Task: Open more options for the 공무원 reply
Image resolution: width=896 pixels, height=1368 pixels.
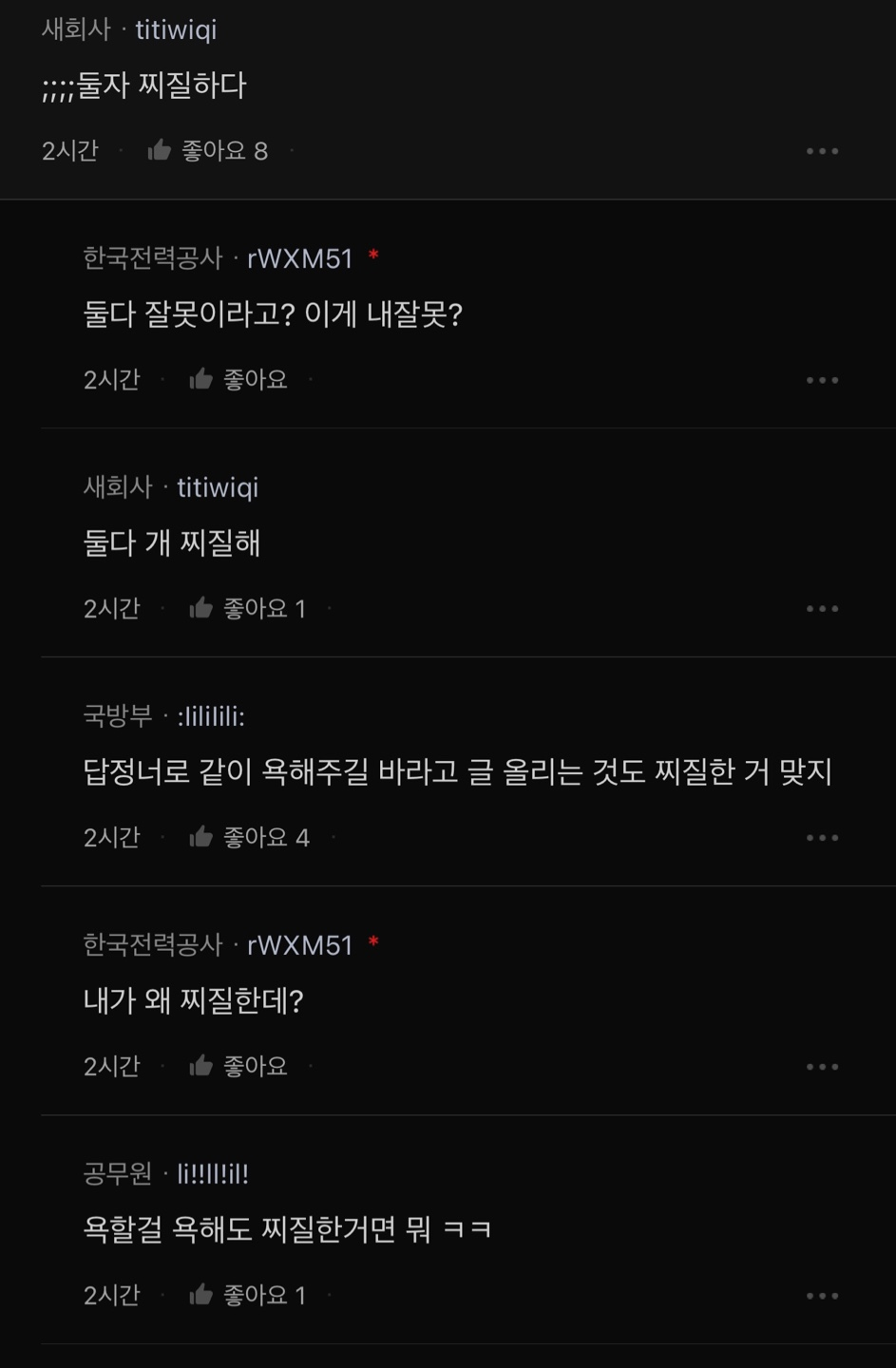Action: pos(822,1296)
